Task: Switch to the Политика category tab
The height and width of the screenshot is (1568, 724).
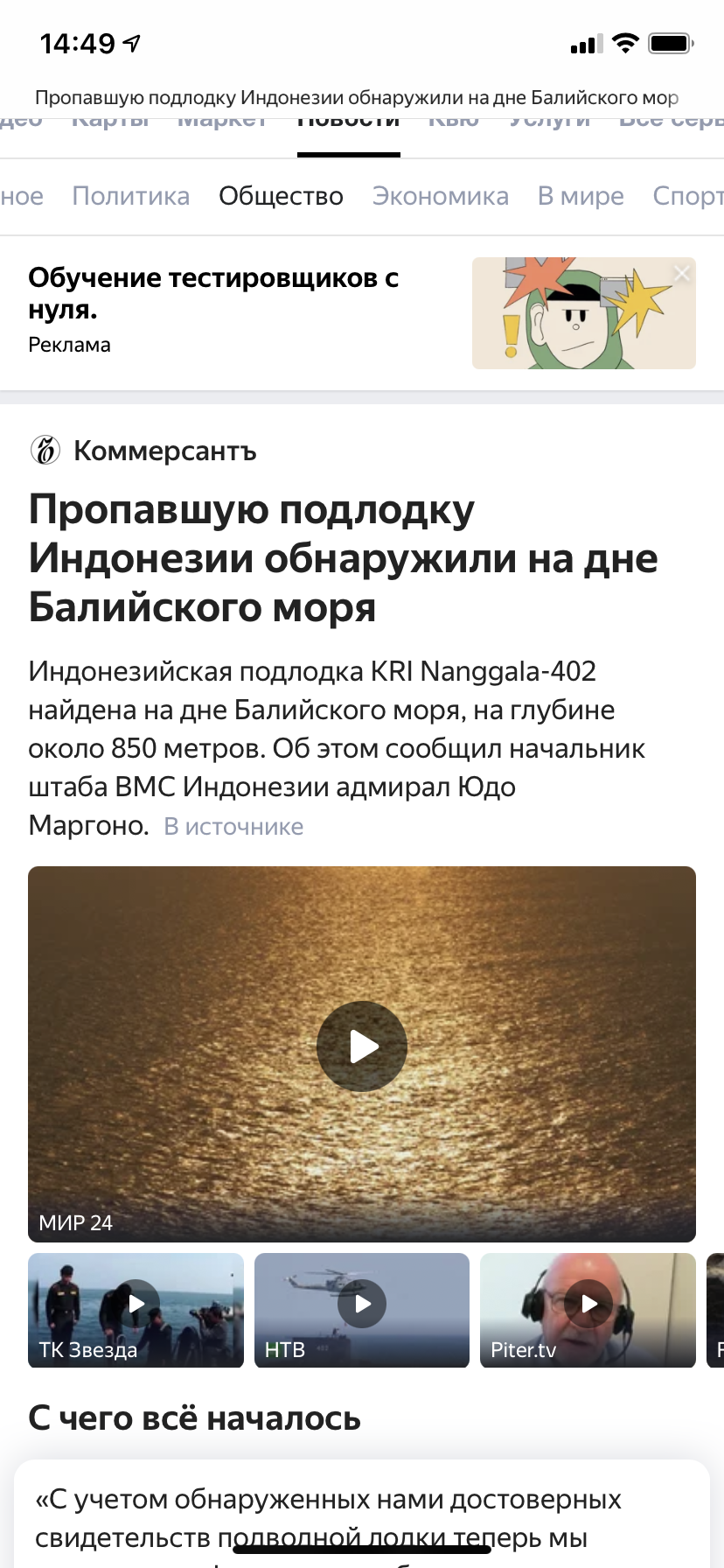Action: (x=130, y=196)
